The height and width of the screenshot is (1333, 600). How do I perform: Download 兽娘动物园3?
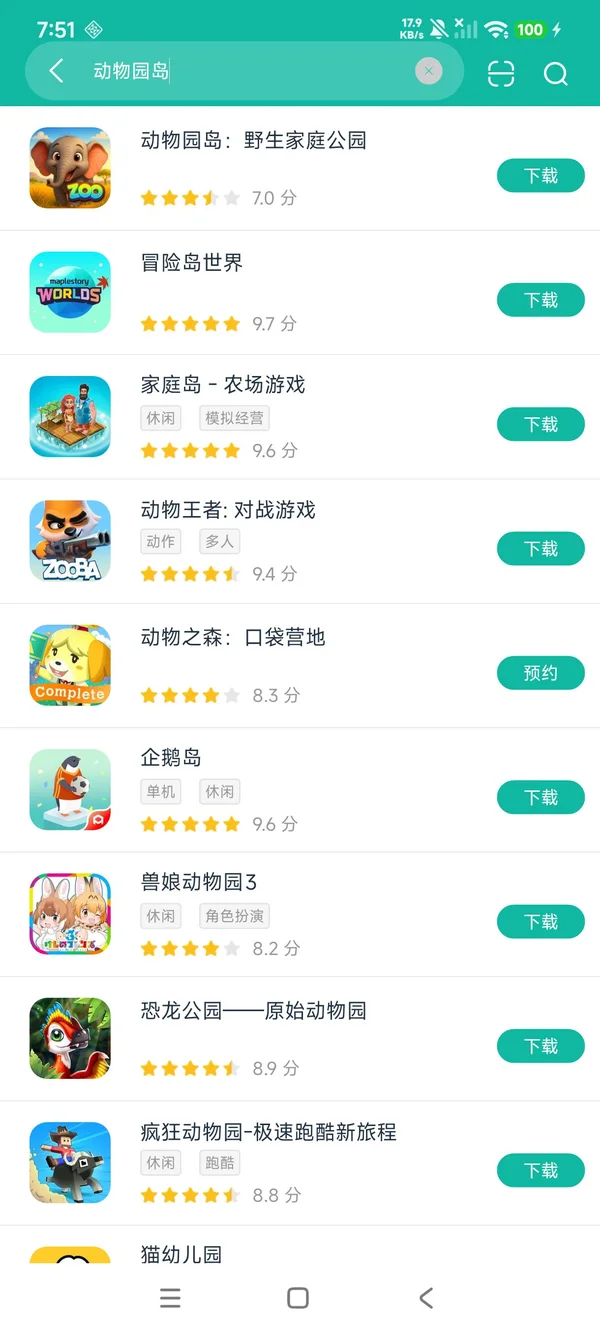pos(540,922)
